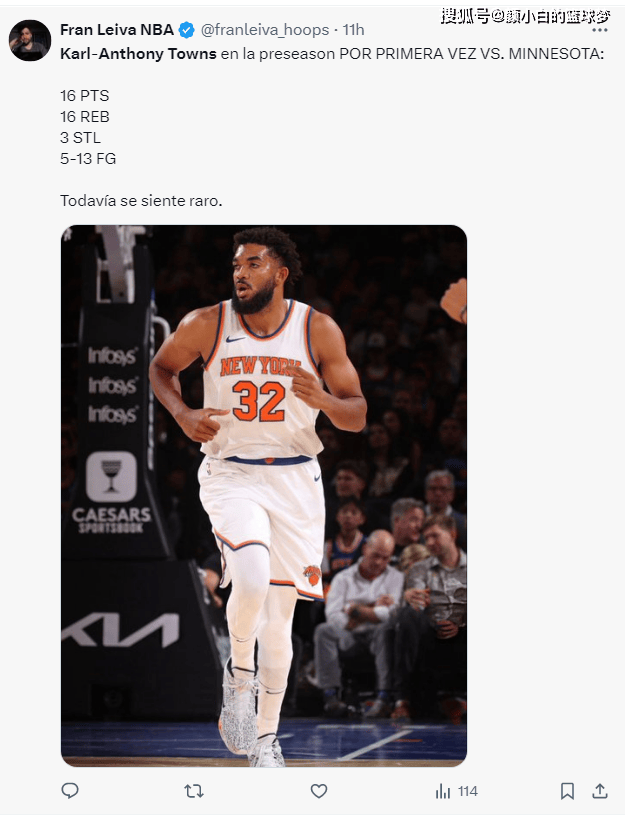Reply to this post
Image resolution: width=625 pixels, height=816 pixels.
pos(70,791)
